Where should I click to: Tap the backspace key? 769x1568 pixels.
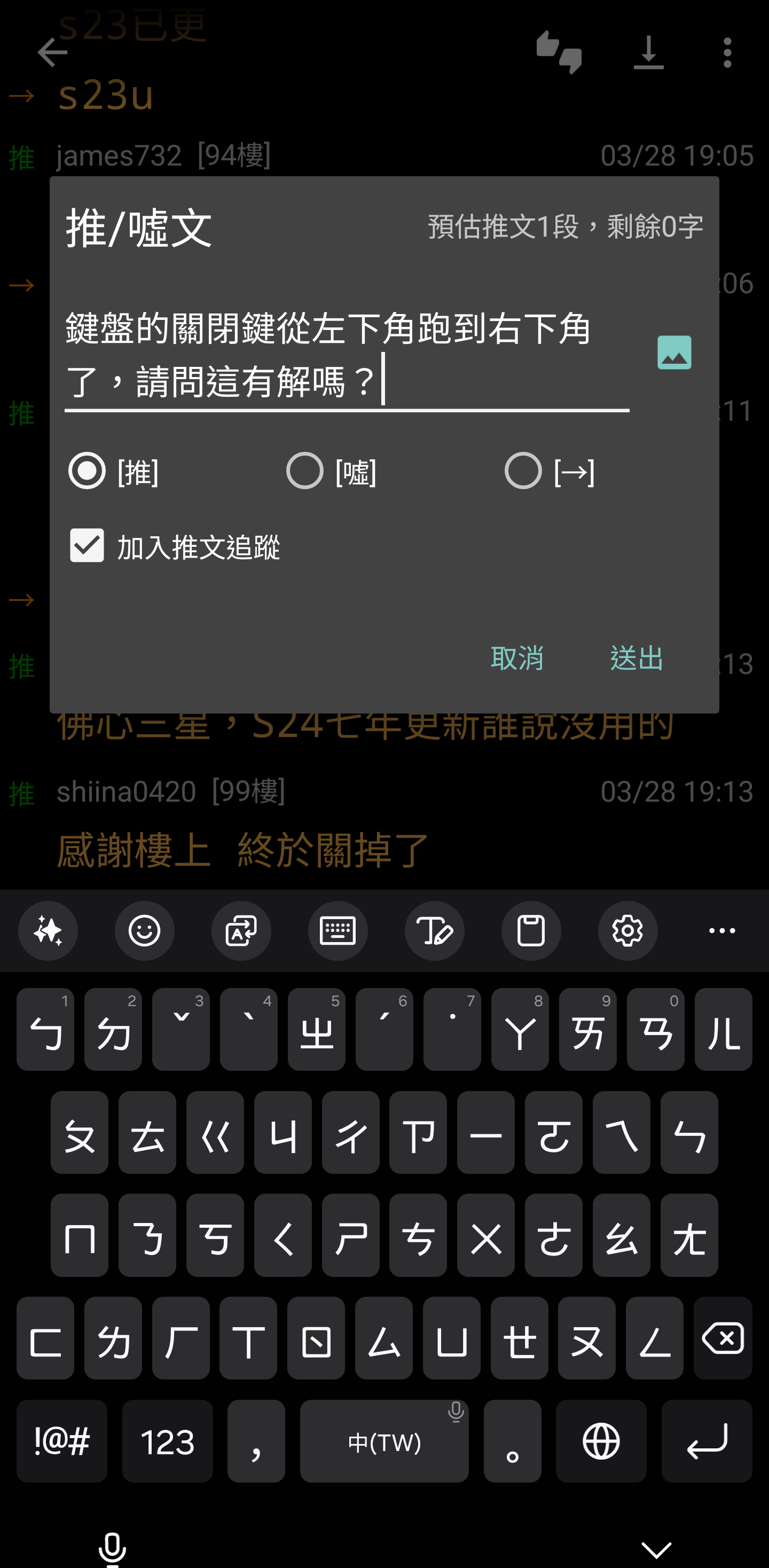(x=723, y=1338)
